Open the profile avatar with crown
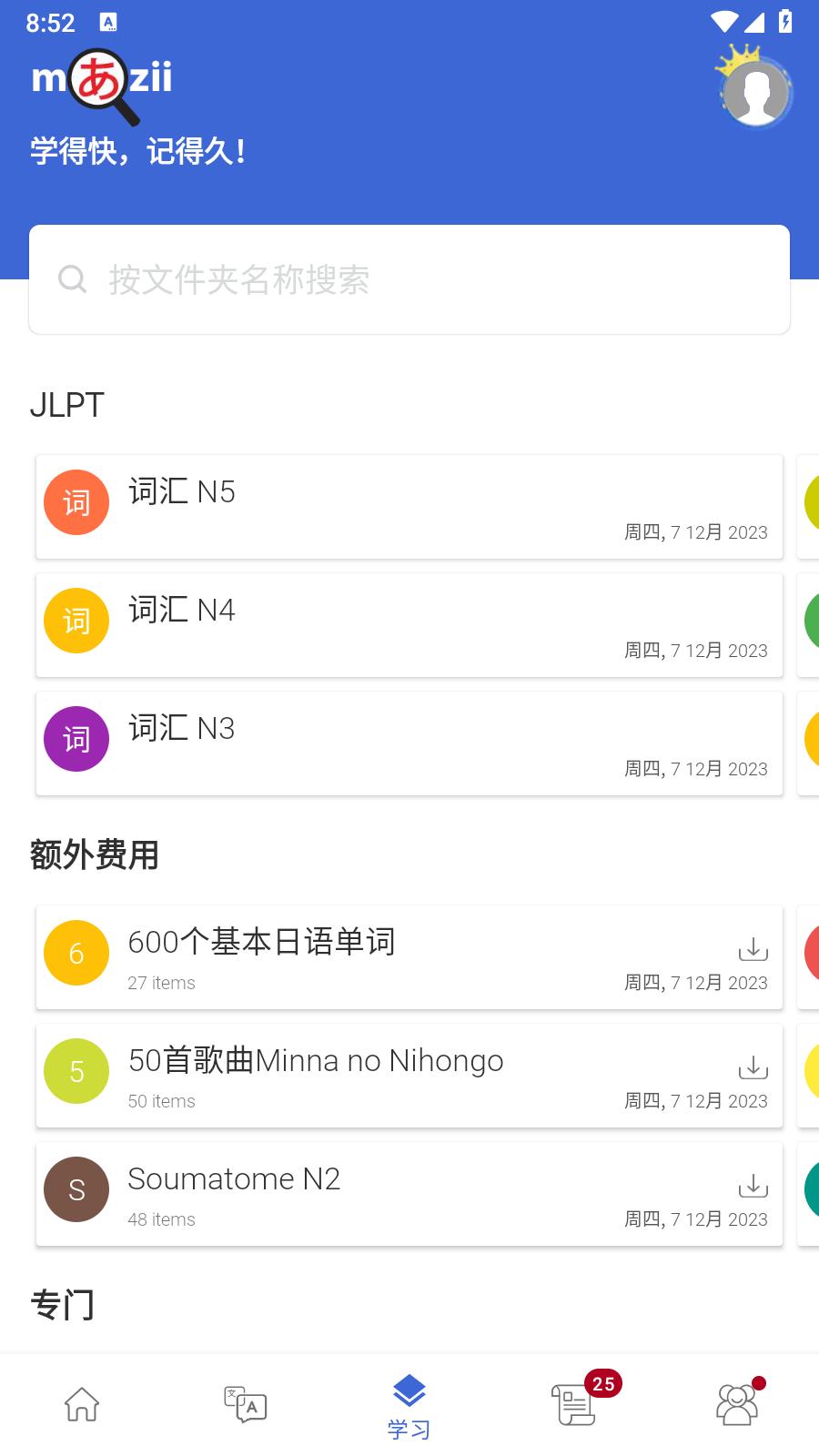819x1456 pixels. [754, 93]
